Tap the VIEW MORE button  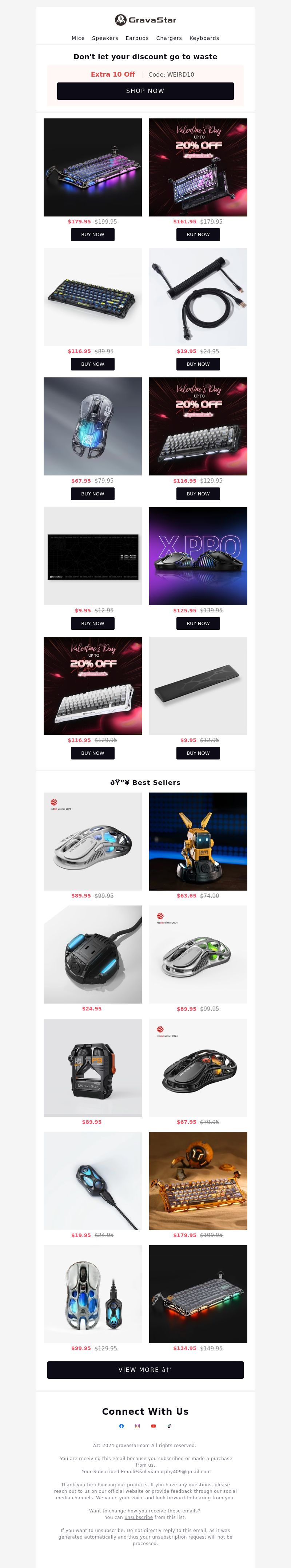coord(145,1370)
